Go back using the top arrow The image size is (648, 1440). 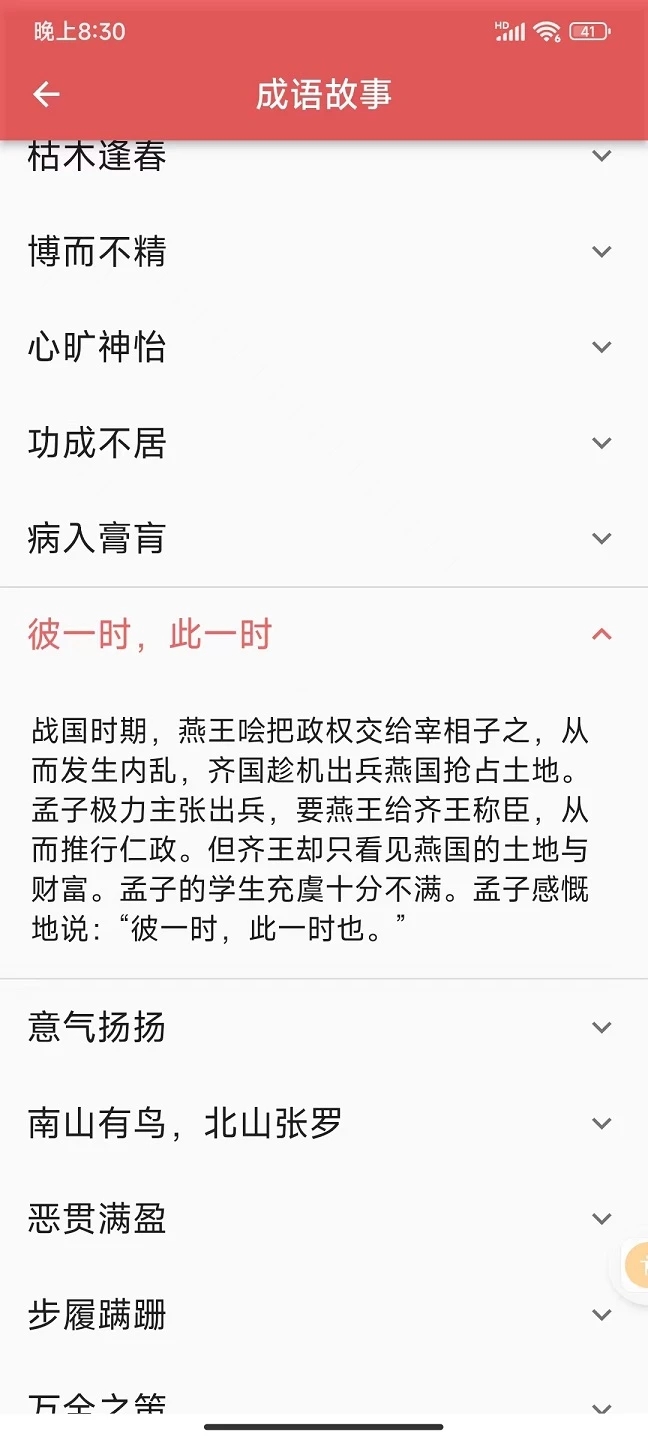point(46,95)
